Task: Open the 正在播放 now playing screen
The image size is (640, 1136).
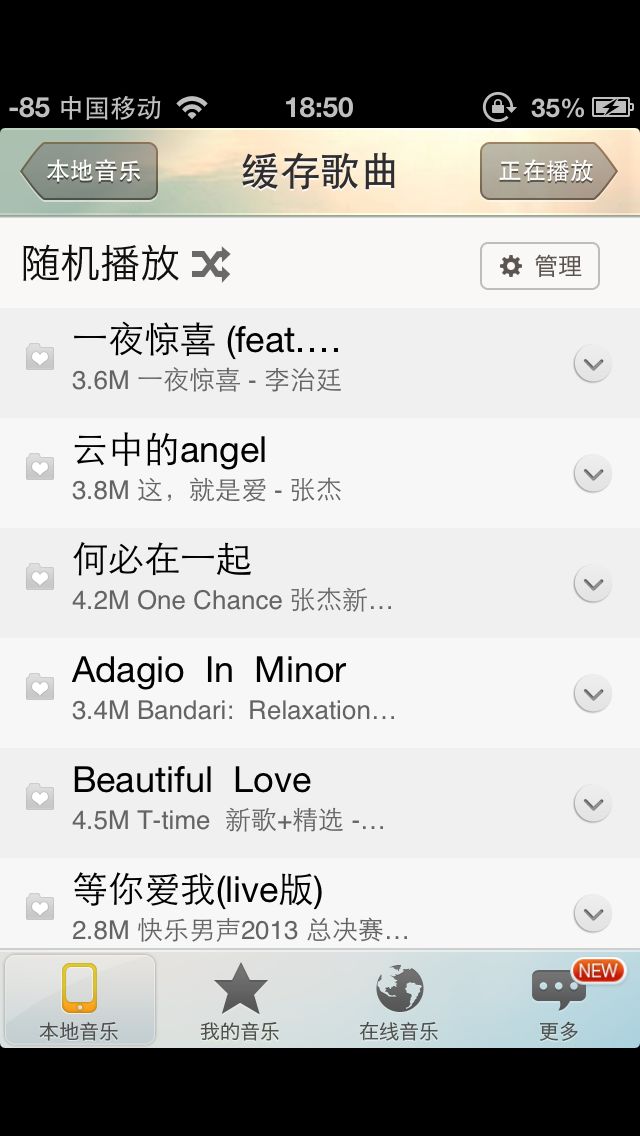Action: (547, 171)
